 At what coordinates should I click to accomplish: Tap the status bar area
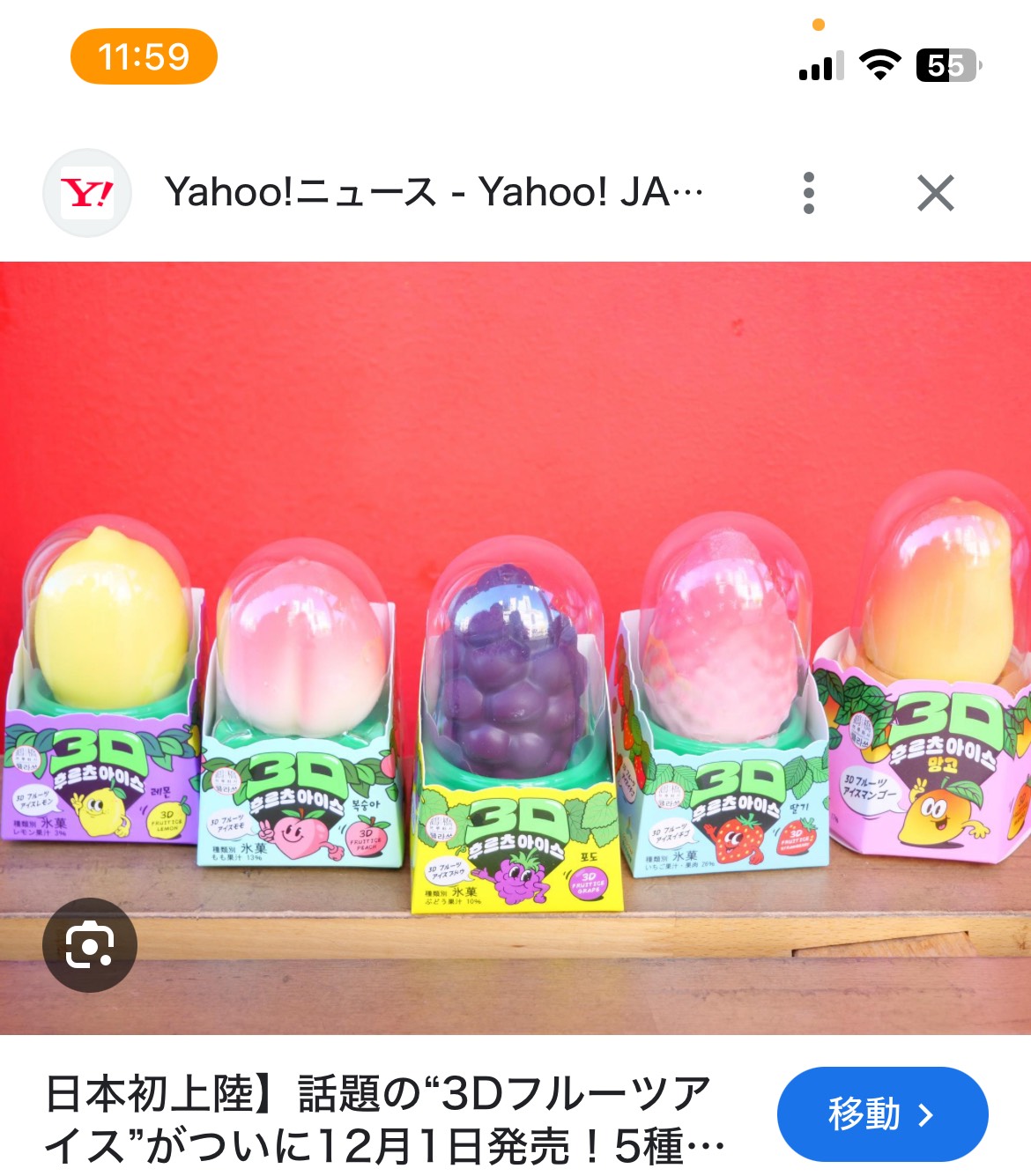pos(515,55)
